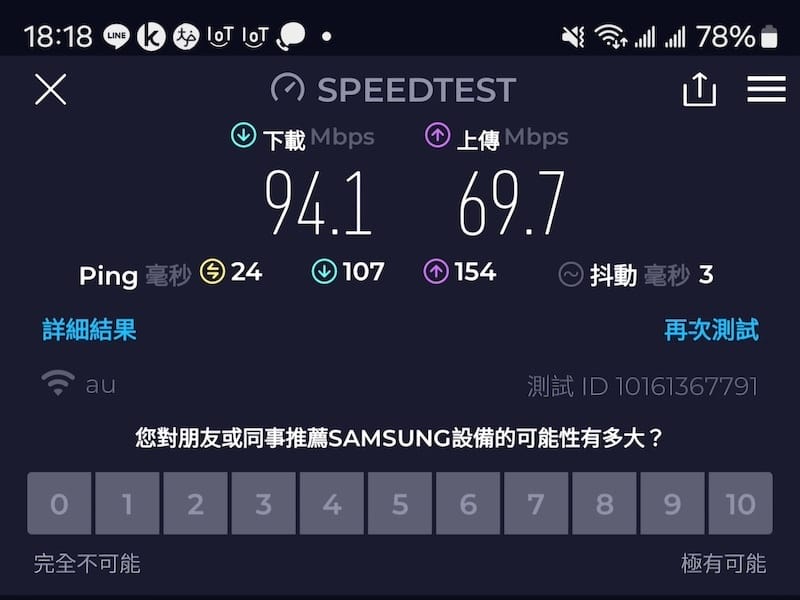
Task: Give a 7 on the recommendation scale
Action: [x=536, y=503]
